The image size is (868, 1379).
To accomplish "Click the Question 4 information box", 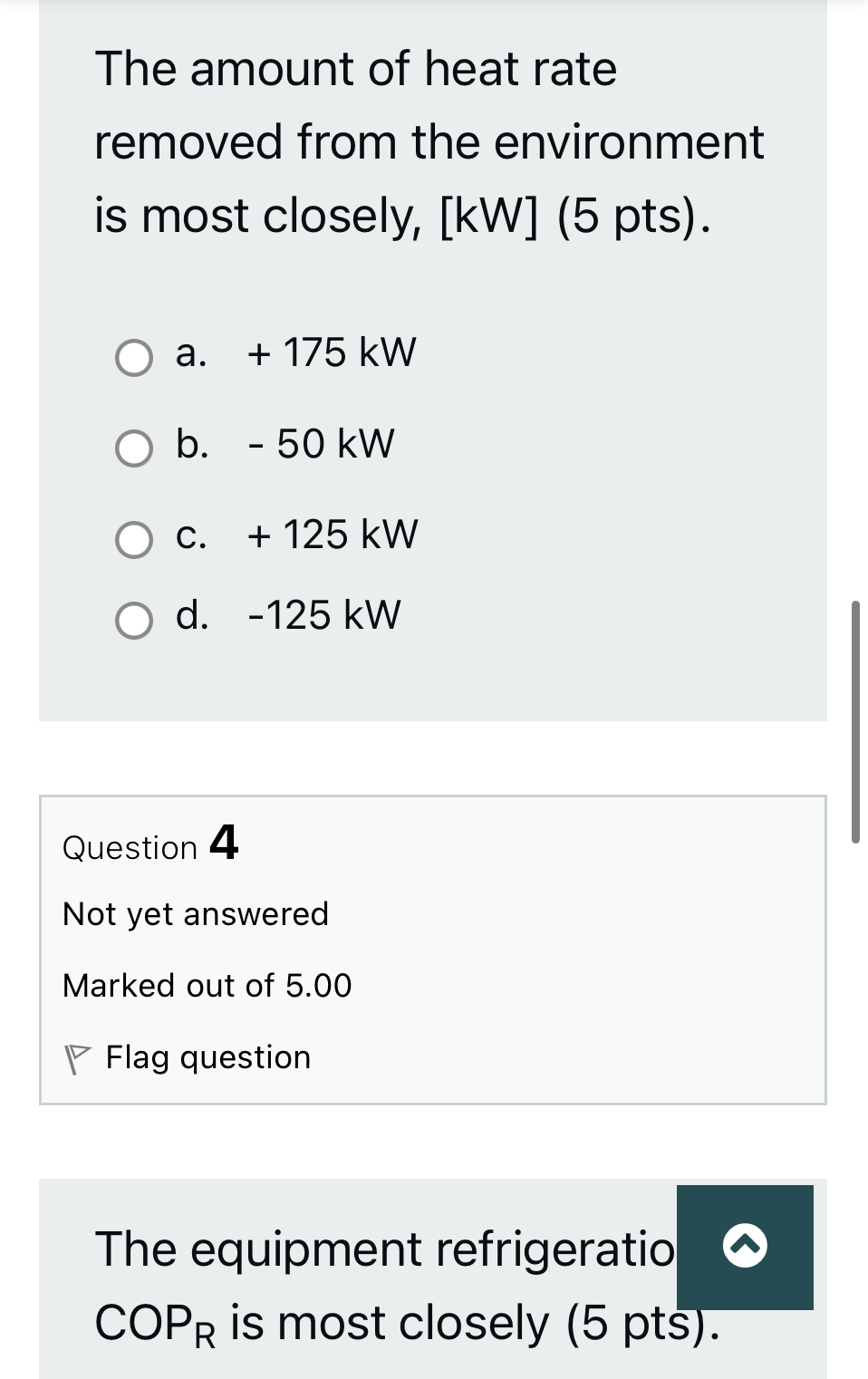I will point(433,950).
